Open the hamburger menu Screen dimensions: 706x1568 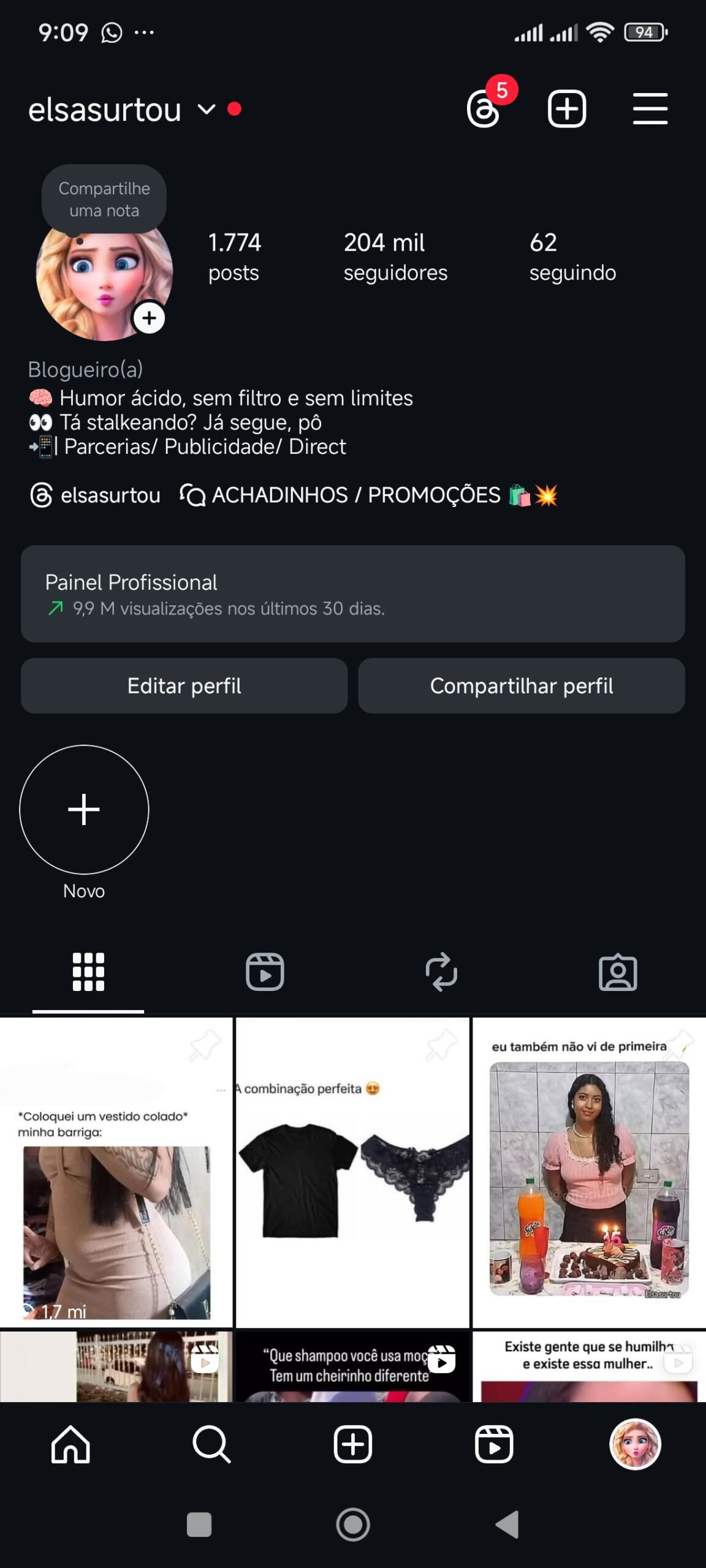coord(650,109)
